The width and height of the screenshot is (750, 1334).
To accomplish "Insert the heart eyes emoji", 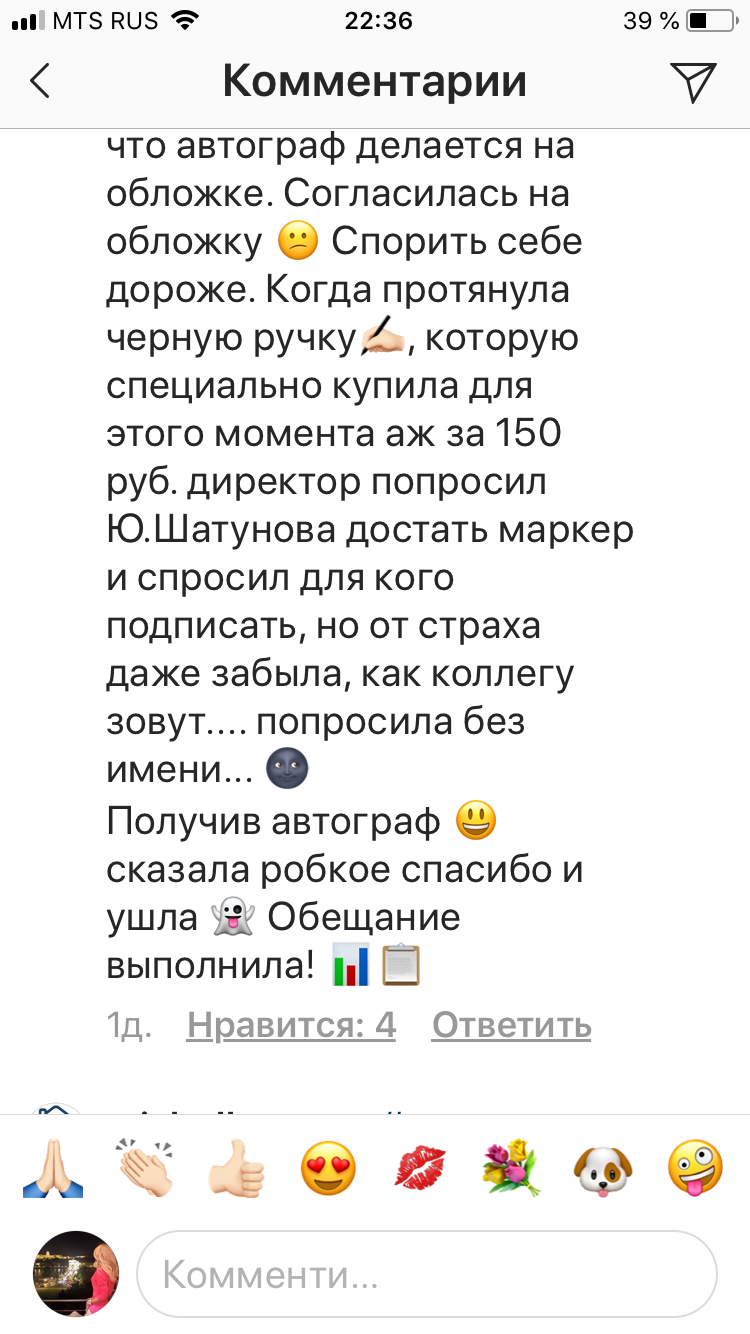I will pos(329,1168).
